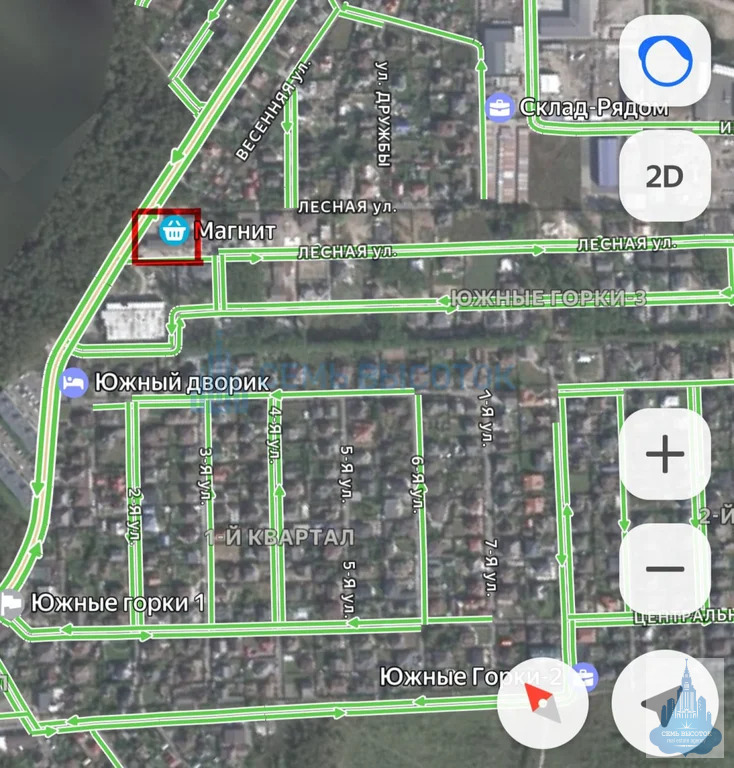Zoom in with the plus button

(x=665, y=455)
